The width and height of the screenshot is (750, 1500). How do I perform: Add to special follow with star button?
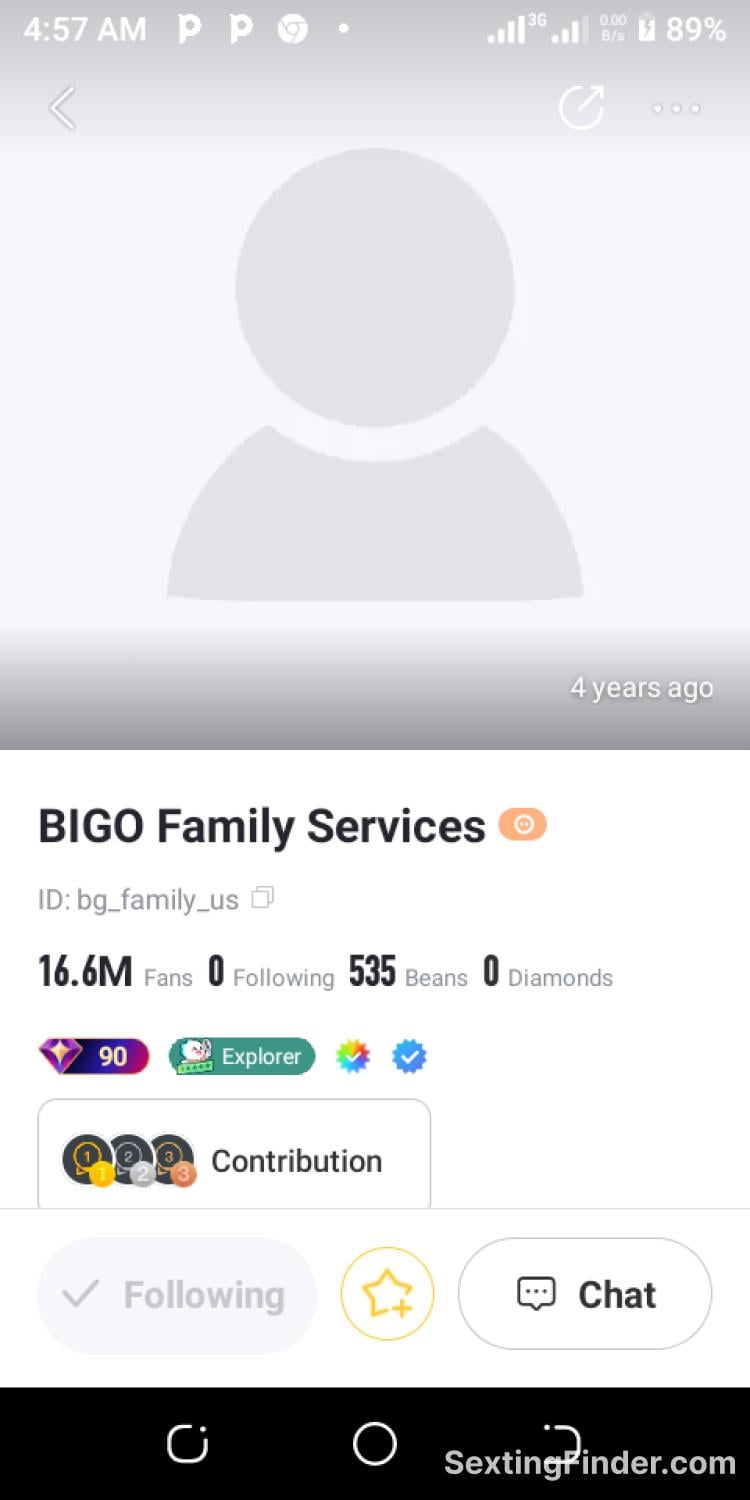(x=387, y=1294)
